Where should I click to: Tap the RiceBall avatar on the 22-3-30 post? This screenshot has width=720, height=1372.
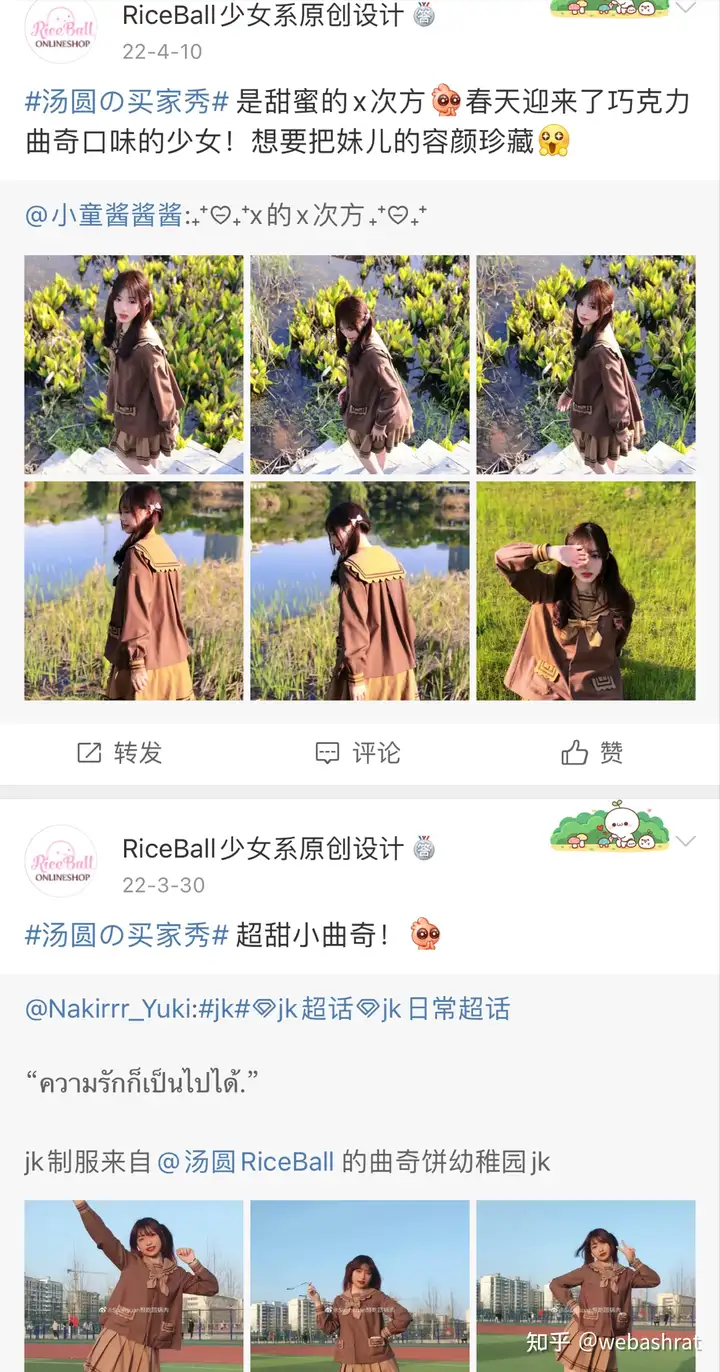point(61,861)
